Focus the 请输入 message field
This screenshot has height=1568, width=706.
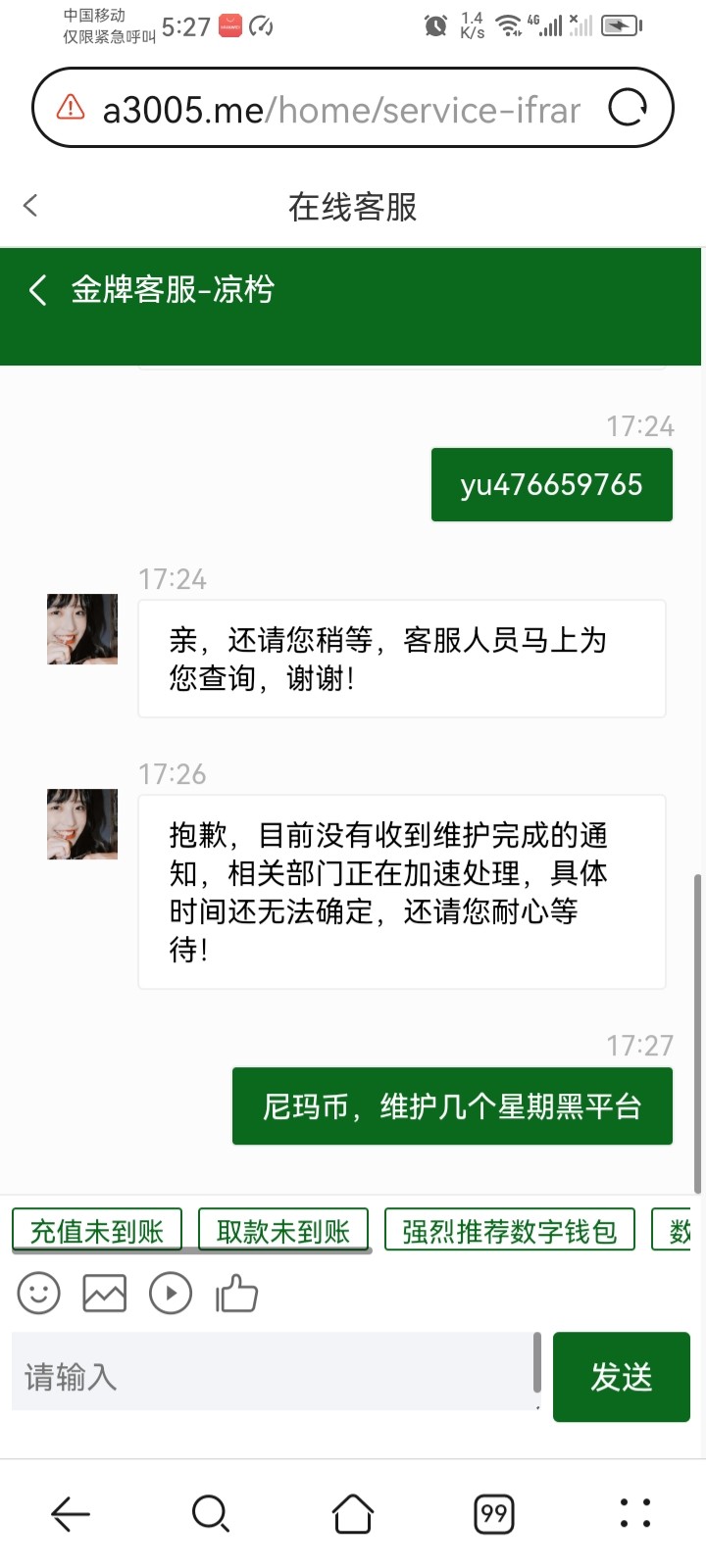click(273, 1376)
